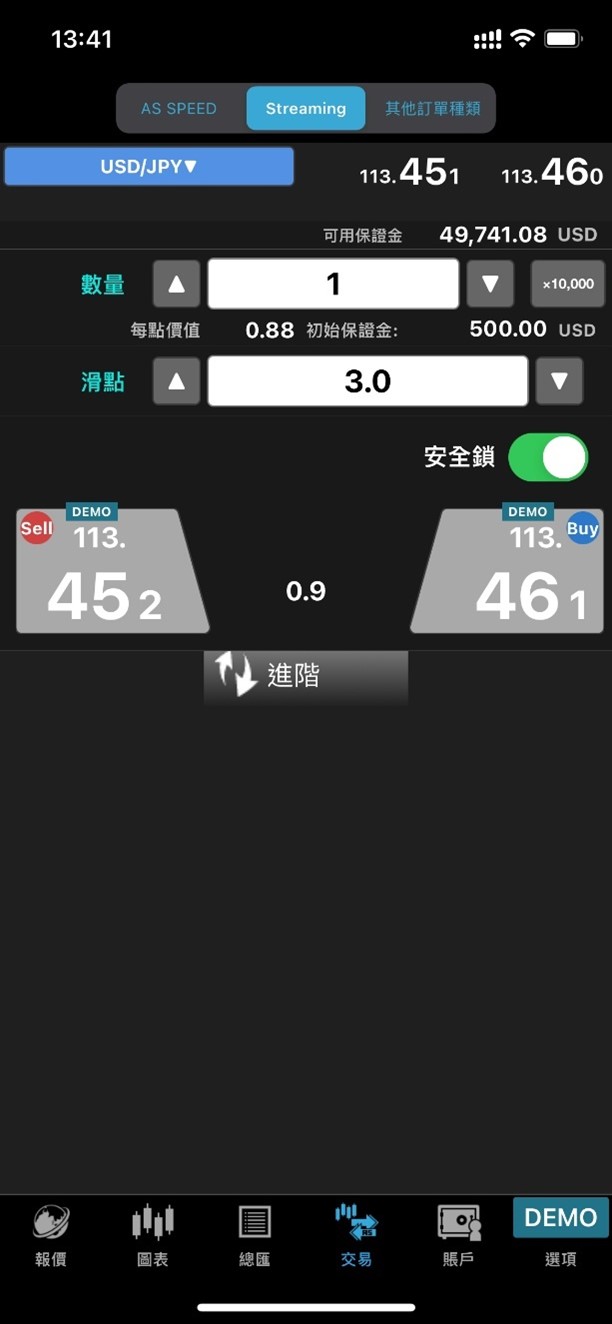The width and height of the screenshot is (612, 1324).
Task: Tap the 數量 quantity input field
Action: (333, 284)
